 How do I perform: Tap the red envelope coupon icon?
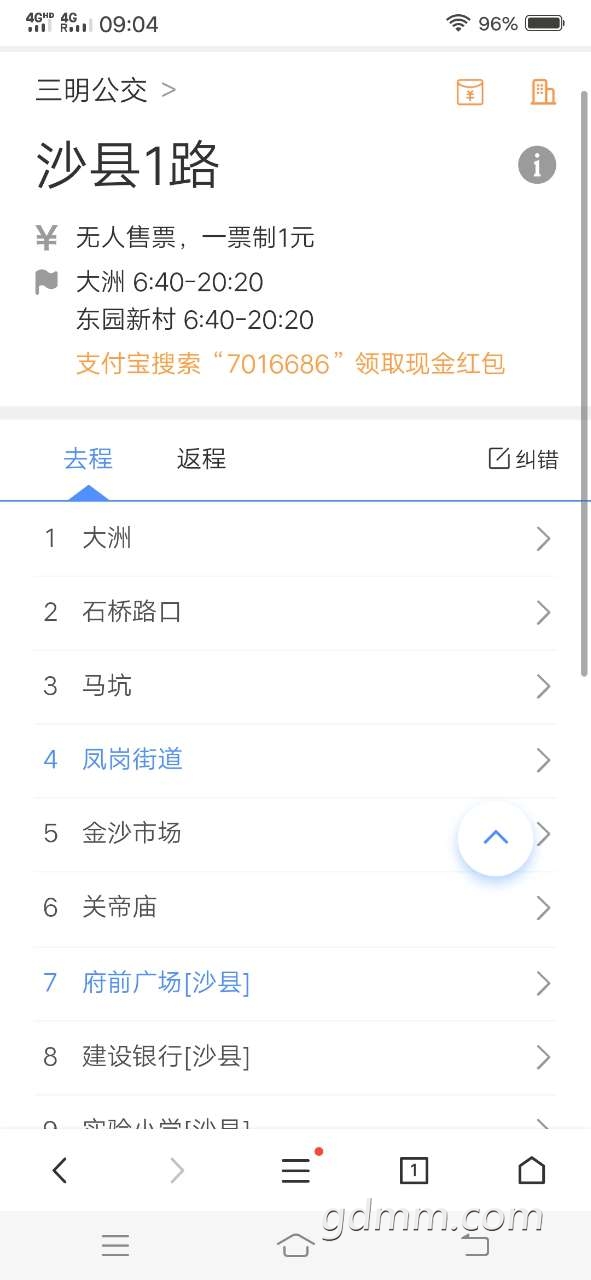[x=470, y=92]
